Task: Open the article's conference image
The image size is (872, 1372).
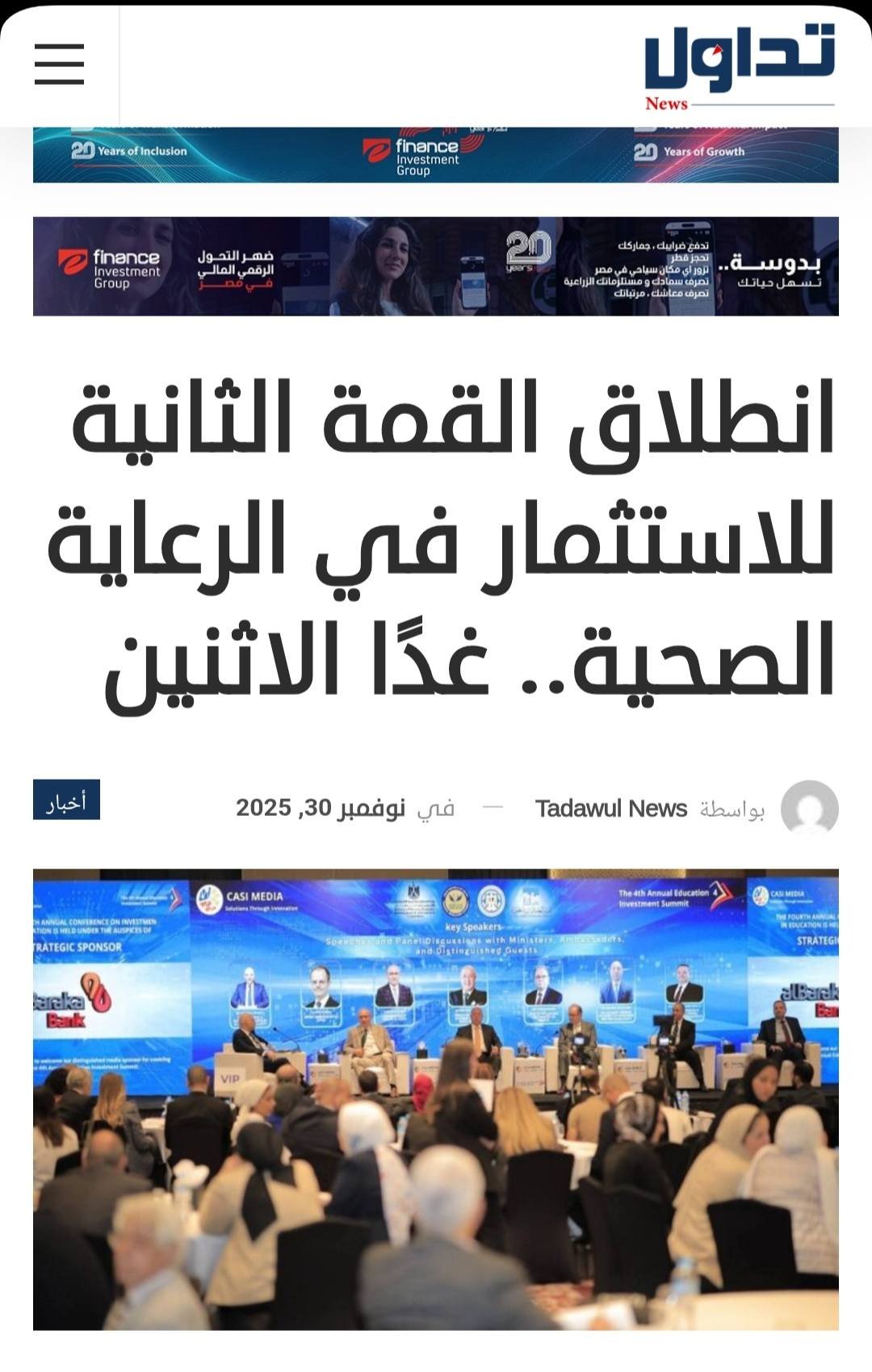Action: pos(436,1099)
